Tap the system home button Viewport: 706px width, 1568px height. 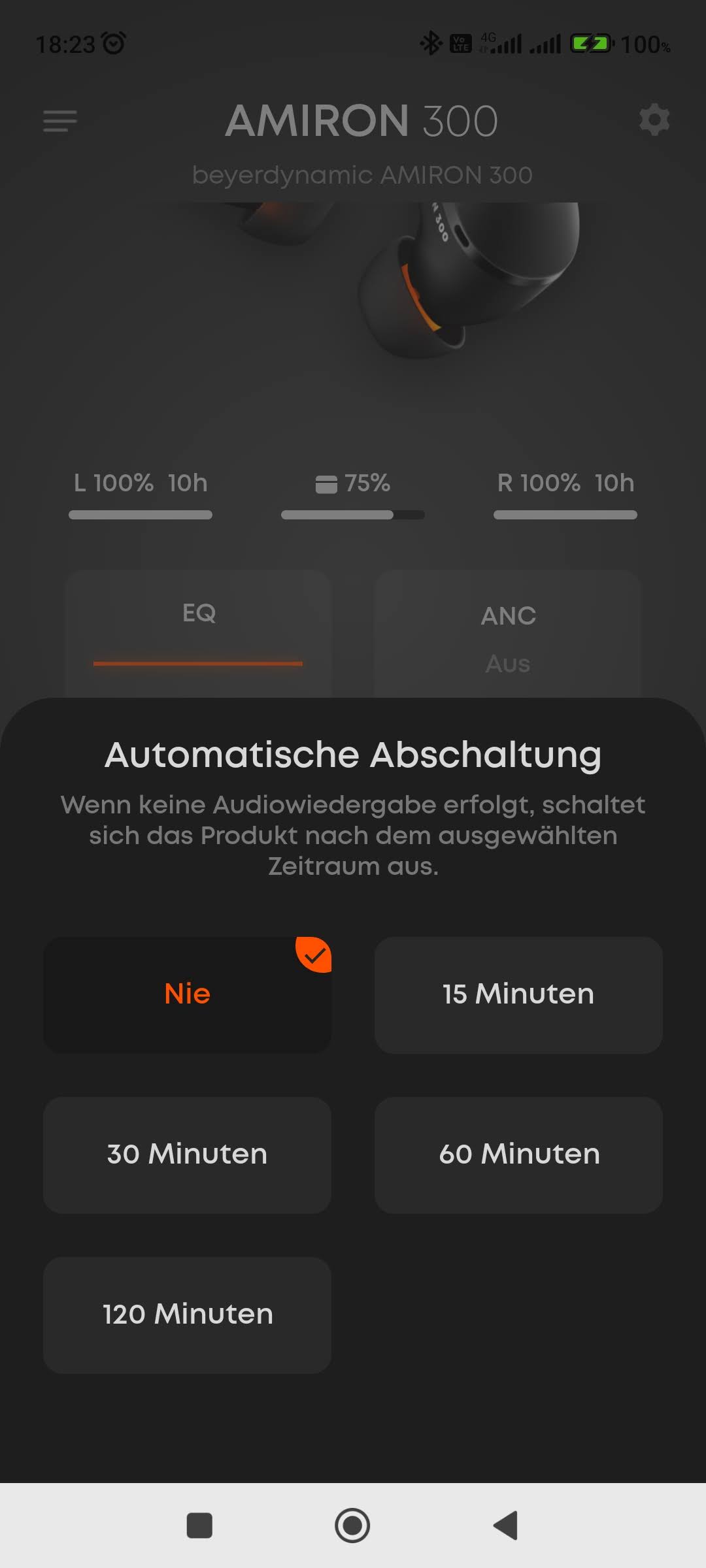click(352, 1526)
